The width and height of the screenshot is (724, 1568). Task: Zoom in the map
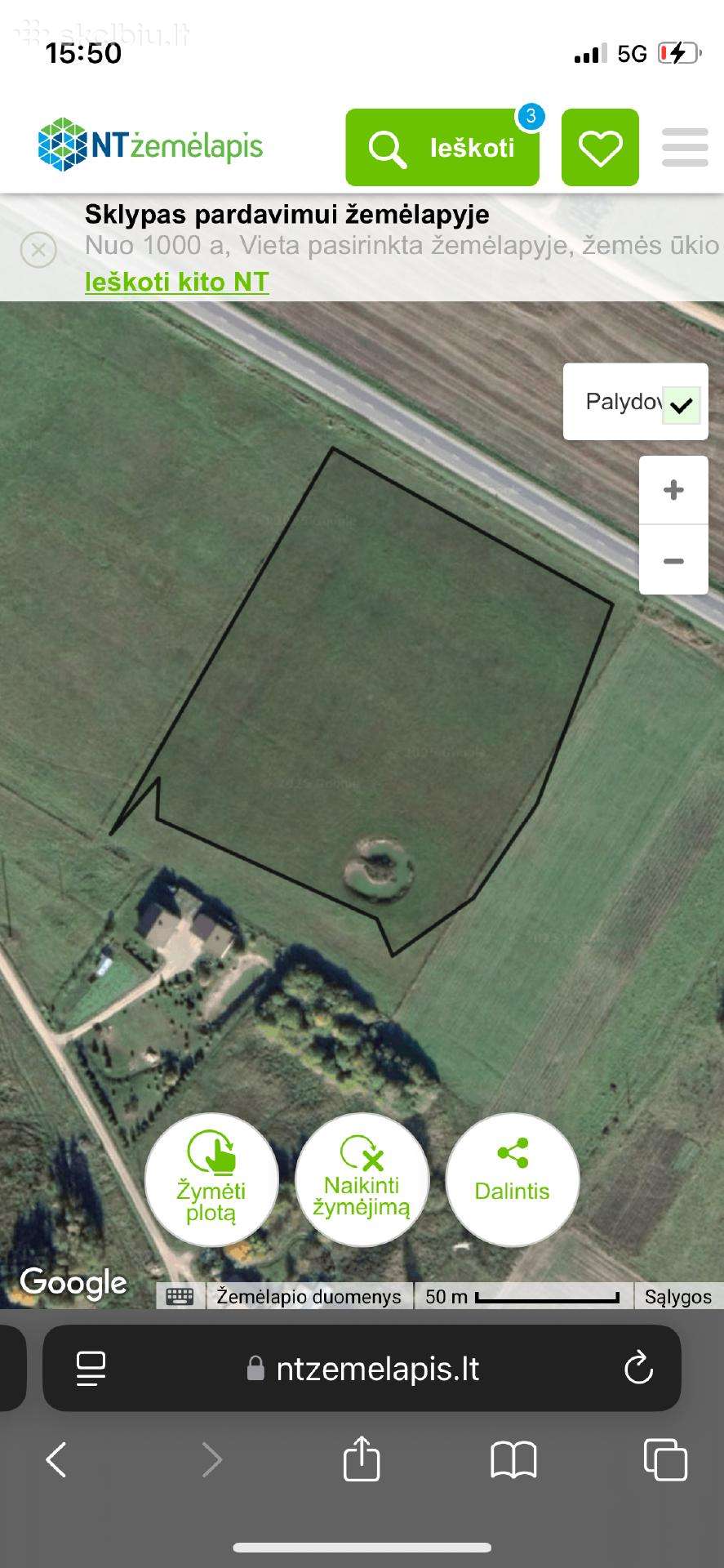click(673, 490)
